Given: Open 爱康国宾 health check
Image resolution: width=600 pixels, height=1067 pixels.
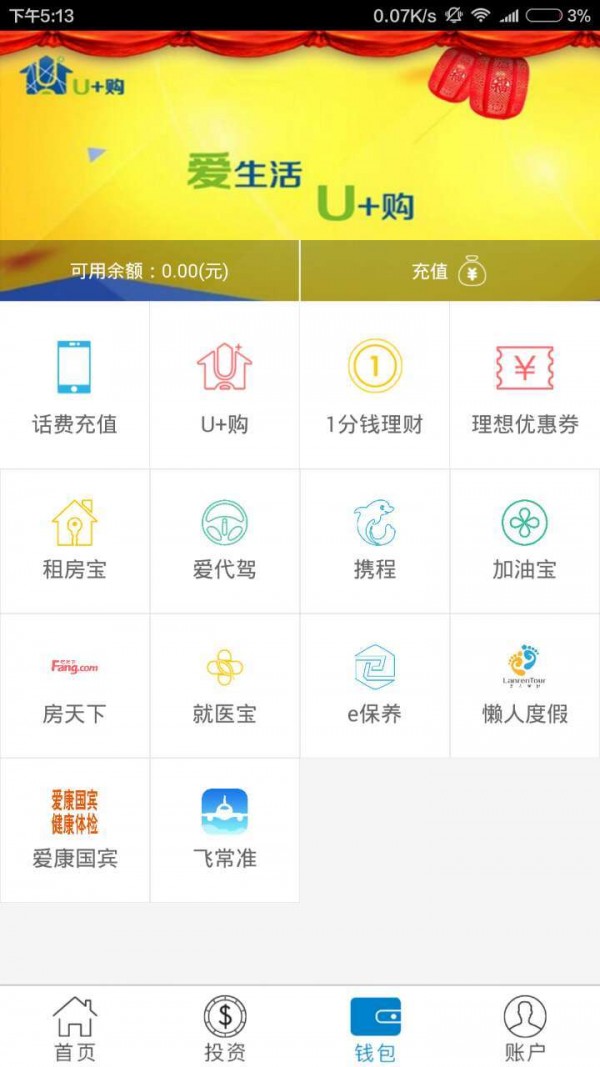Looking at the screenshot, I should [x=75, y=830].
